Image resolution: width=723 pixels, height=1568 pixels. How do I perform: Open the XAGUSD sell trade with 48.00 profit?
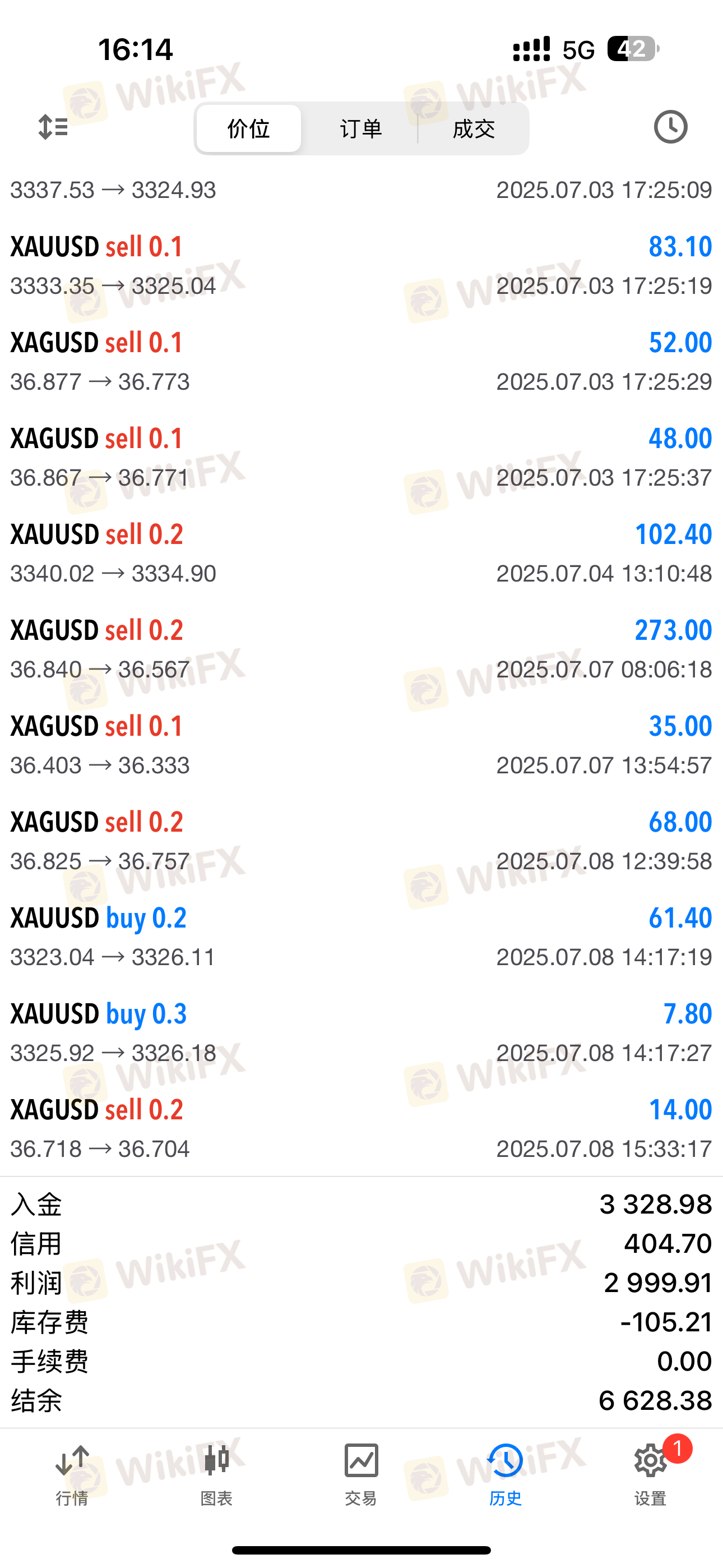point(361,457)
